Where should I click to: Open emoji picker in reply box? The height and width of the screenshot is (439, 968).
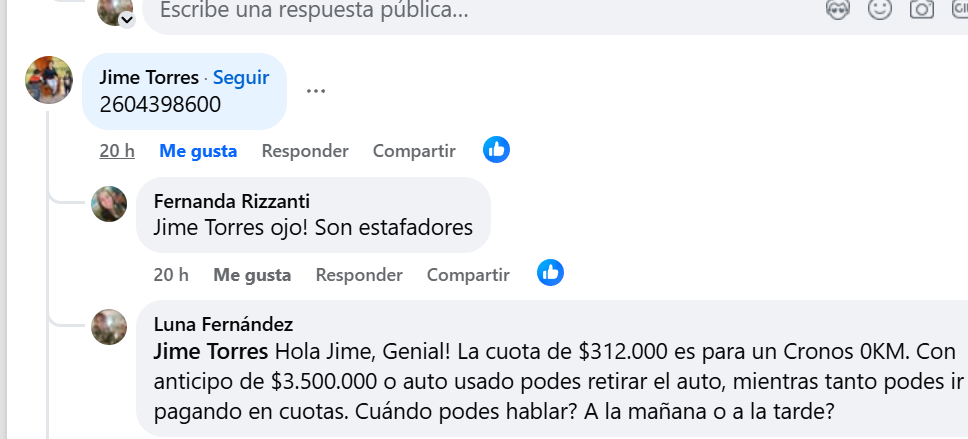880,9
